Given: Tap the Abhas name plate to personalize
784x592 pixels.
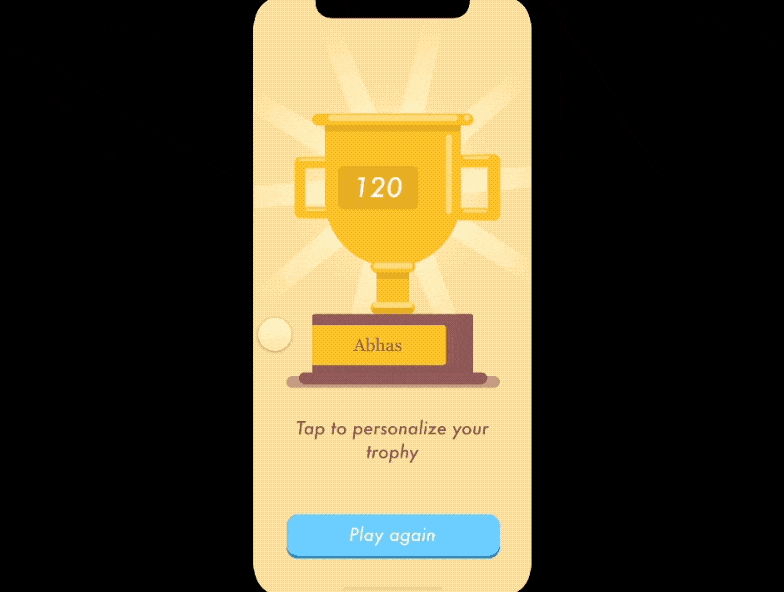Looking at the screenshot, I should point(379,345).
